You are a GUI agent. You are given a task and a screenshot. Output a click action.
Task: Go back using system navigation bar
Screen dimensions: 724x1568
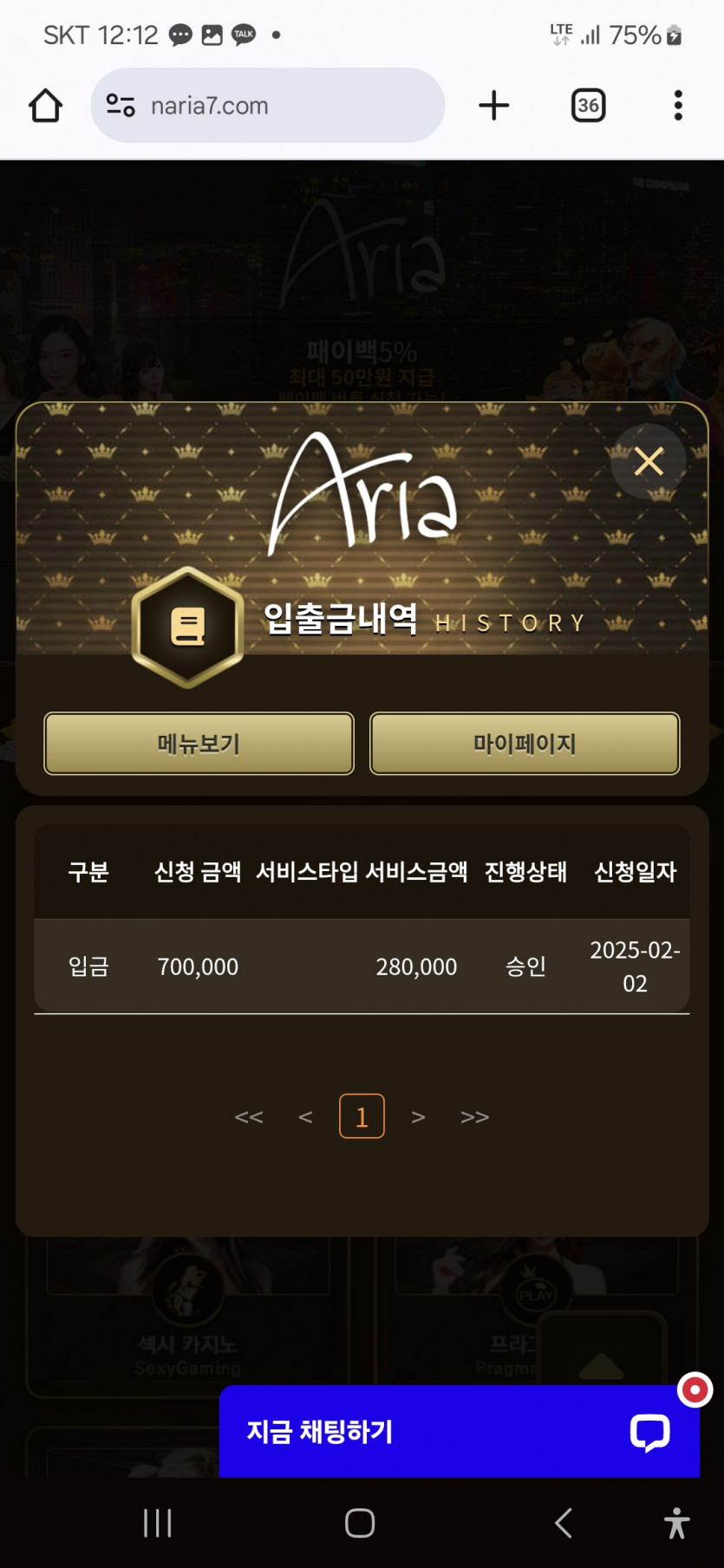(x=564, y=1523)
